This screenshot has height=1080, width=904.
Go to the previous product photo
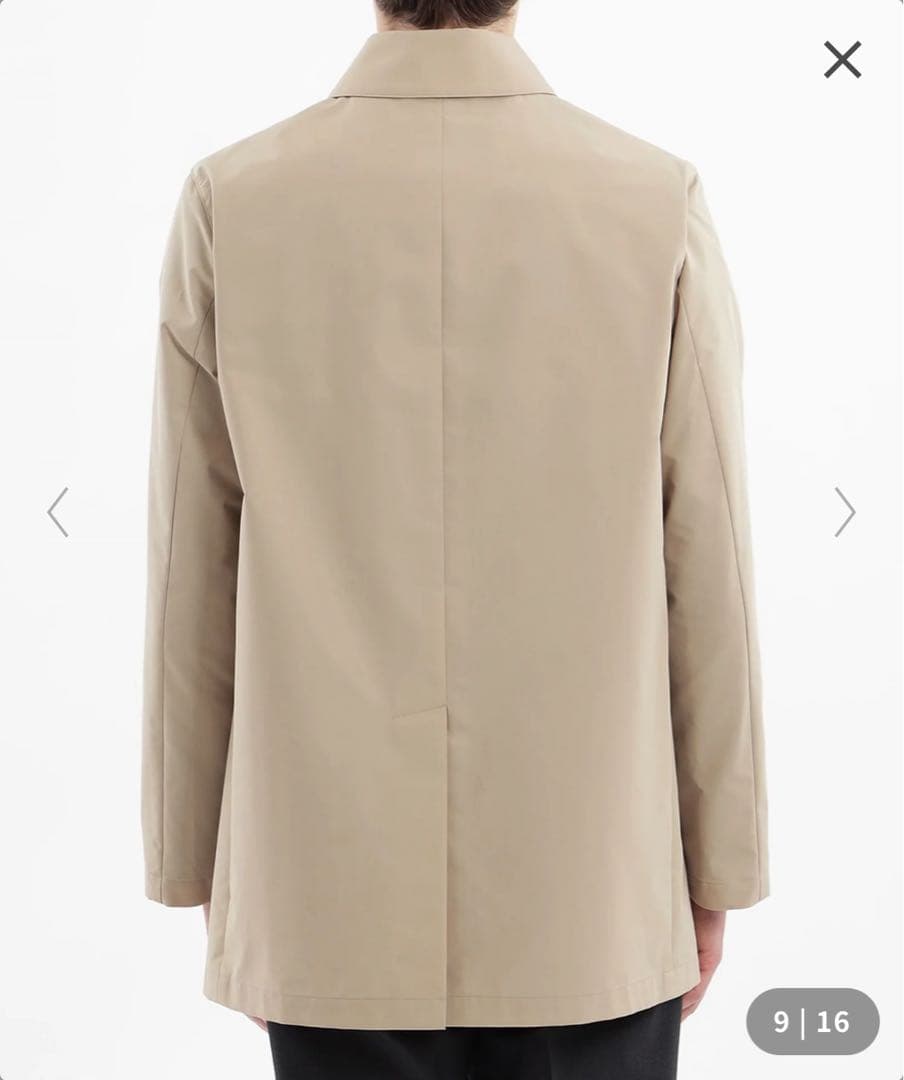[x=58, y=512]
